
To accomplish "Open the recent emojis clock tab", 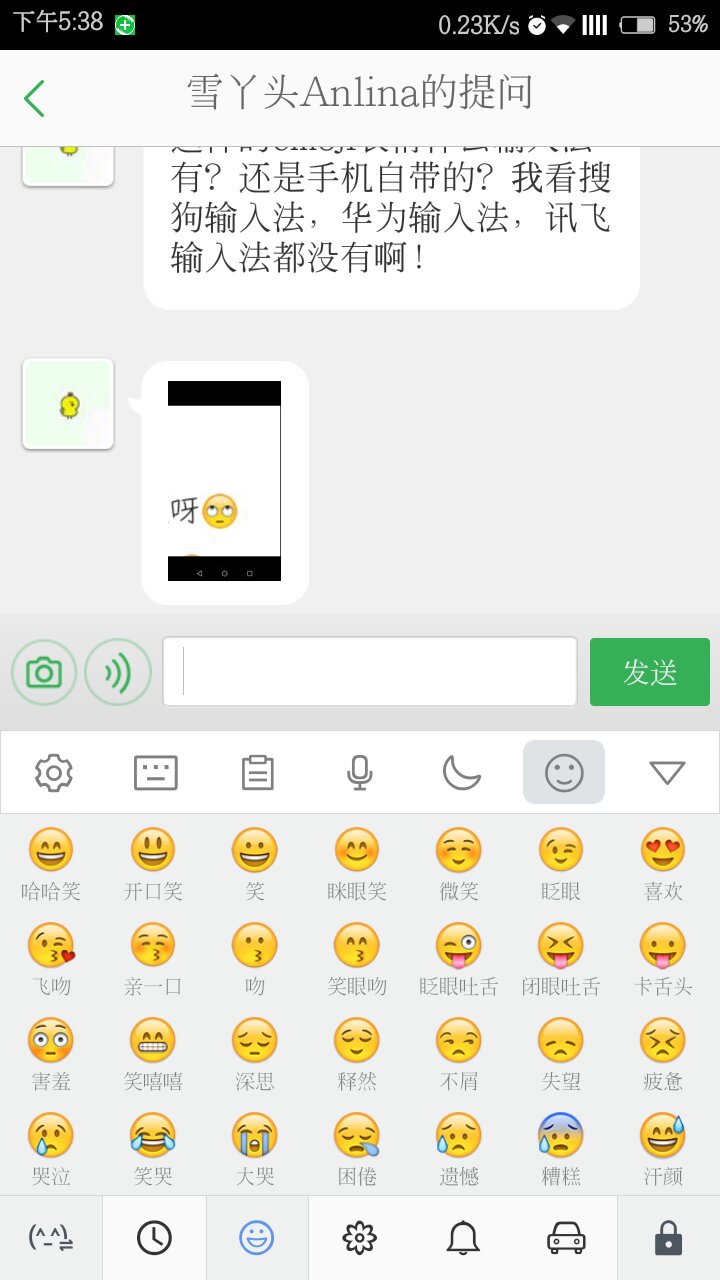I will 154,1237.
